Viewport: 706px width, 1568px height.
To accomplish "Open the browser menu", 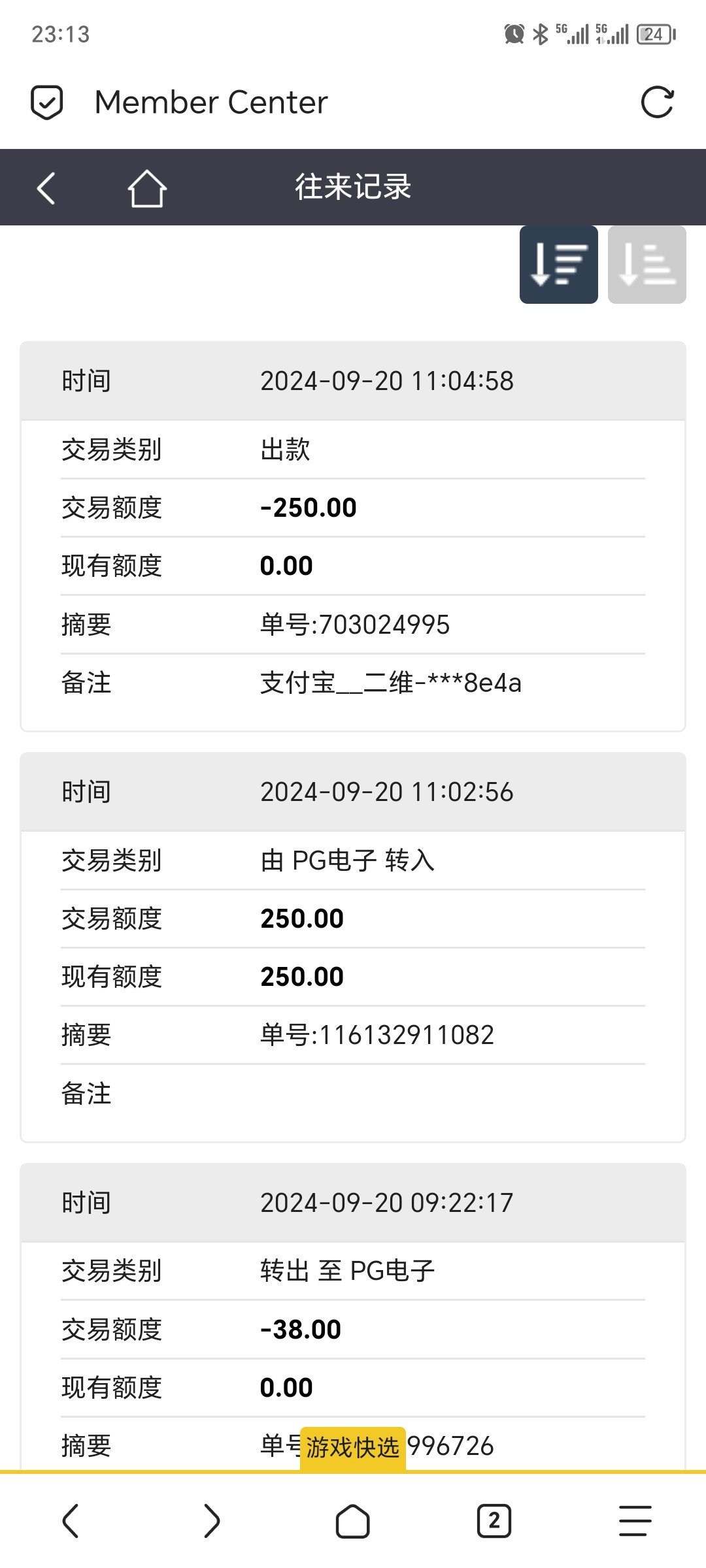I will 635,1521.
